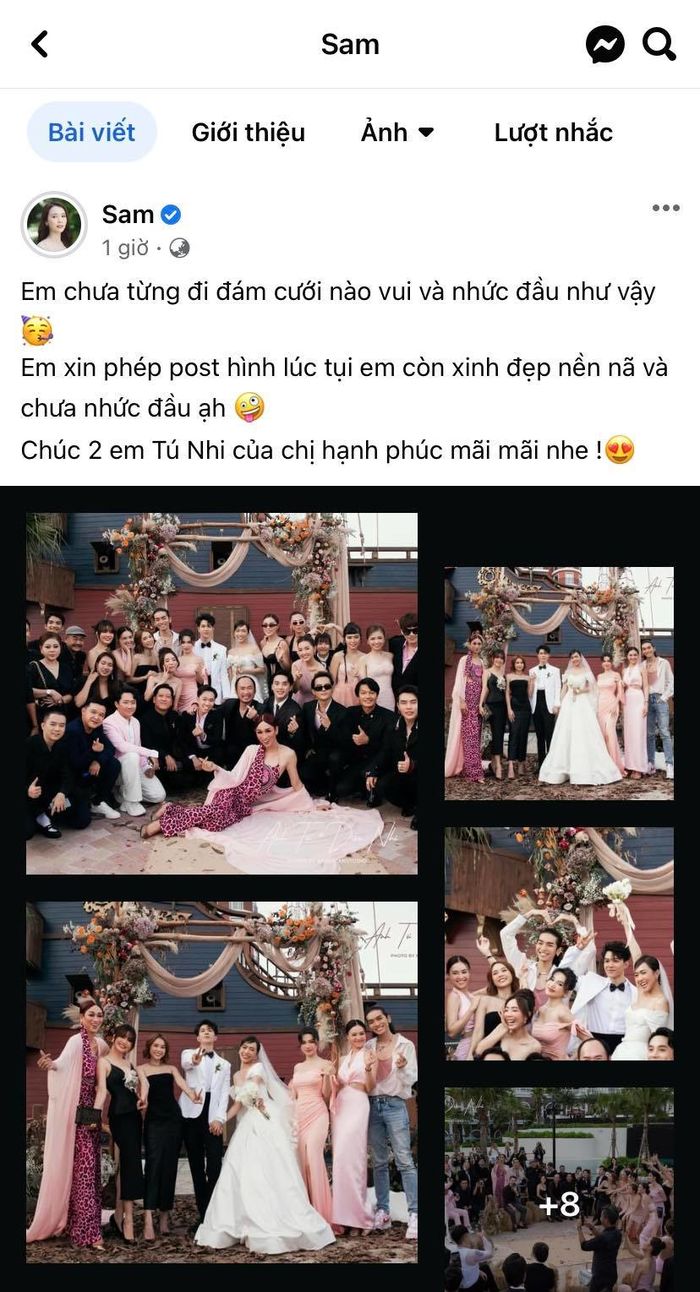Go back using the arrow
The height and width of the screenshot is (1292, 700).
pyautogui.click(x=40, y=44)
